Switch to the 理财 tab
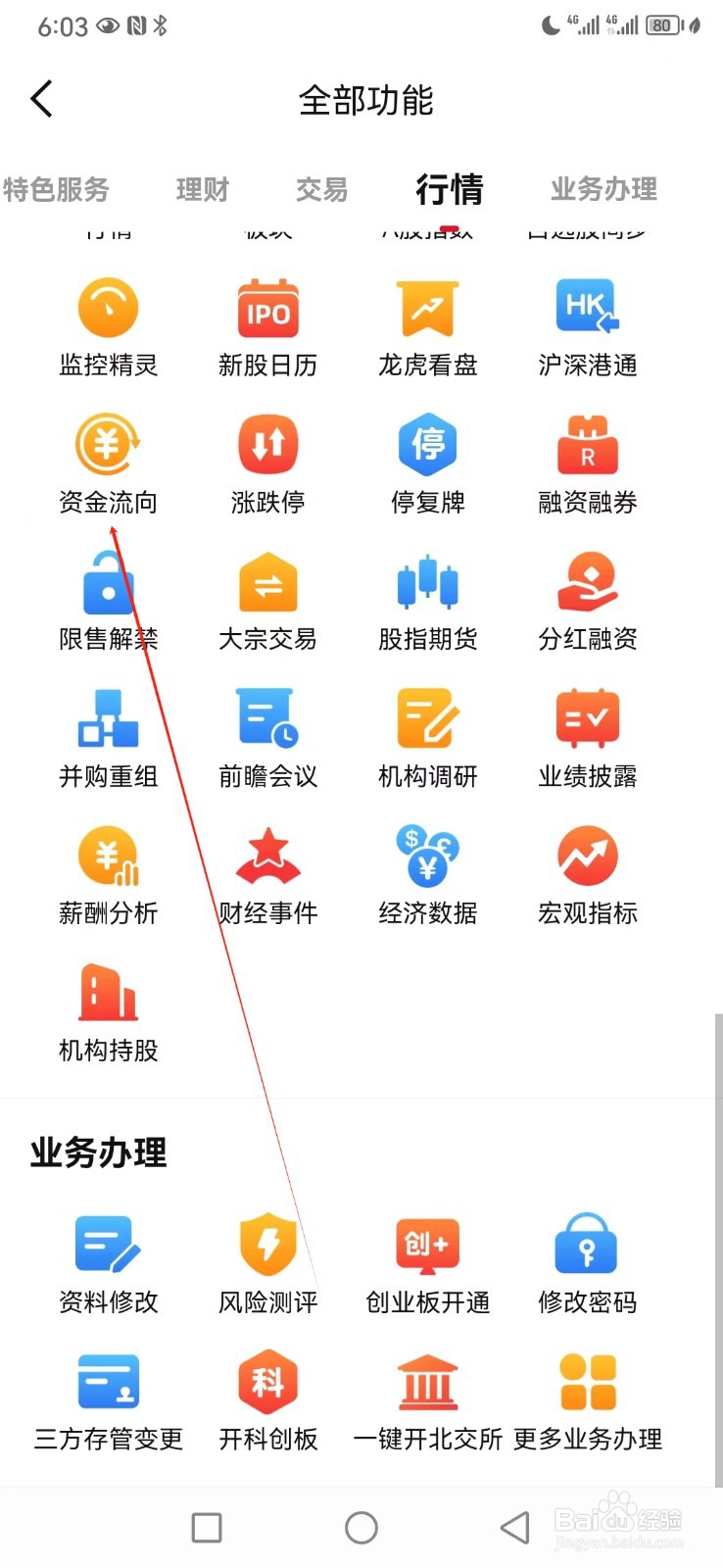 point(202,189)
